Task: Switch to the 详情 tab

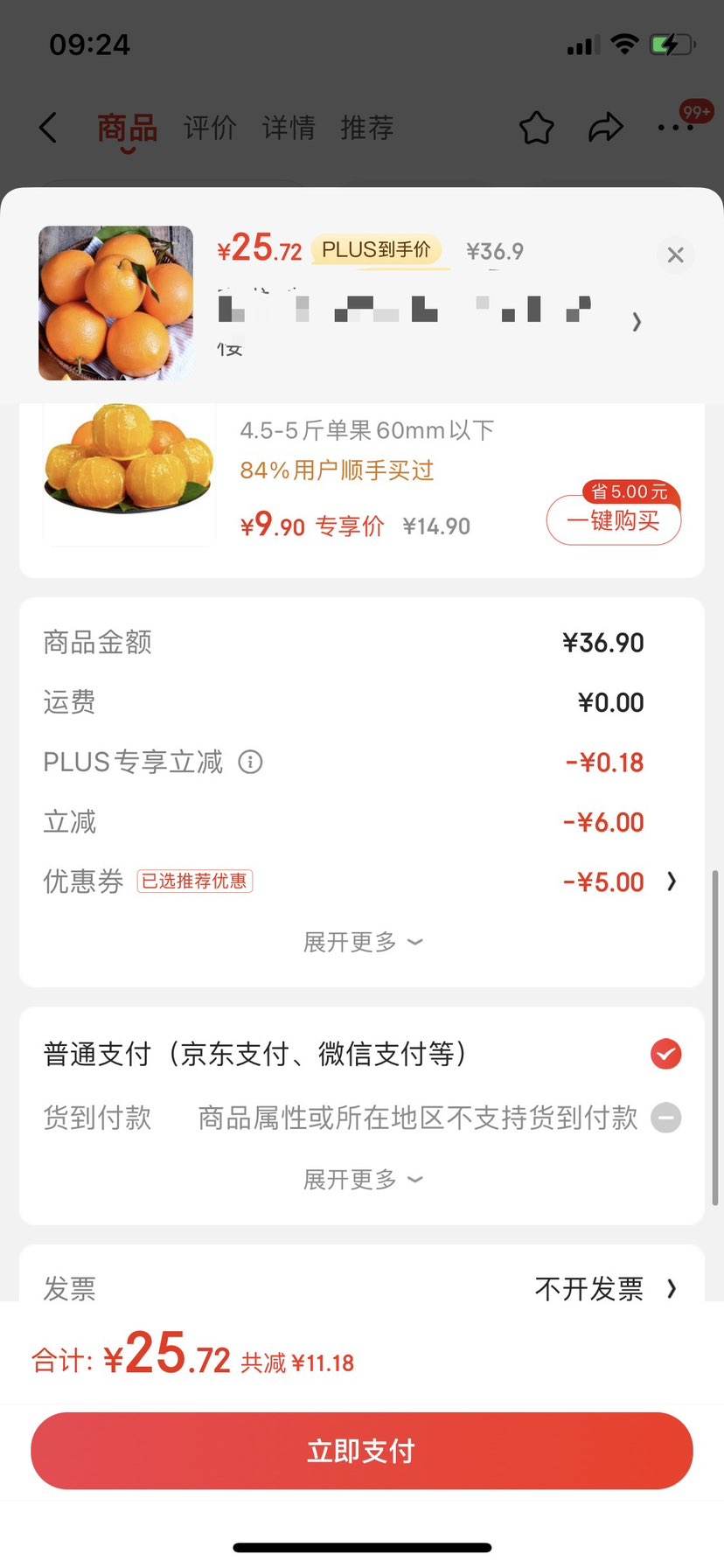Action: point(289,128)
